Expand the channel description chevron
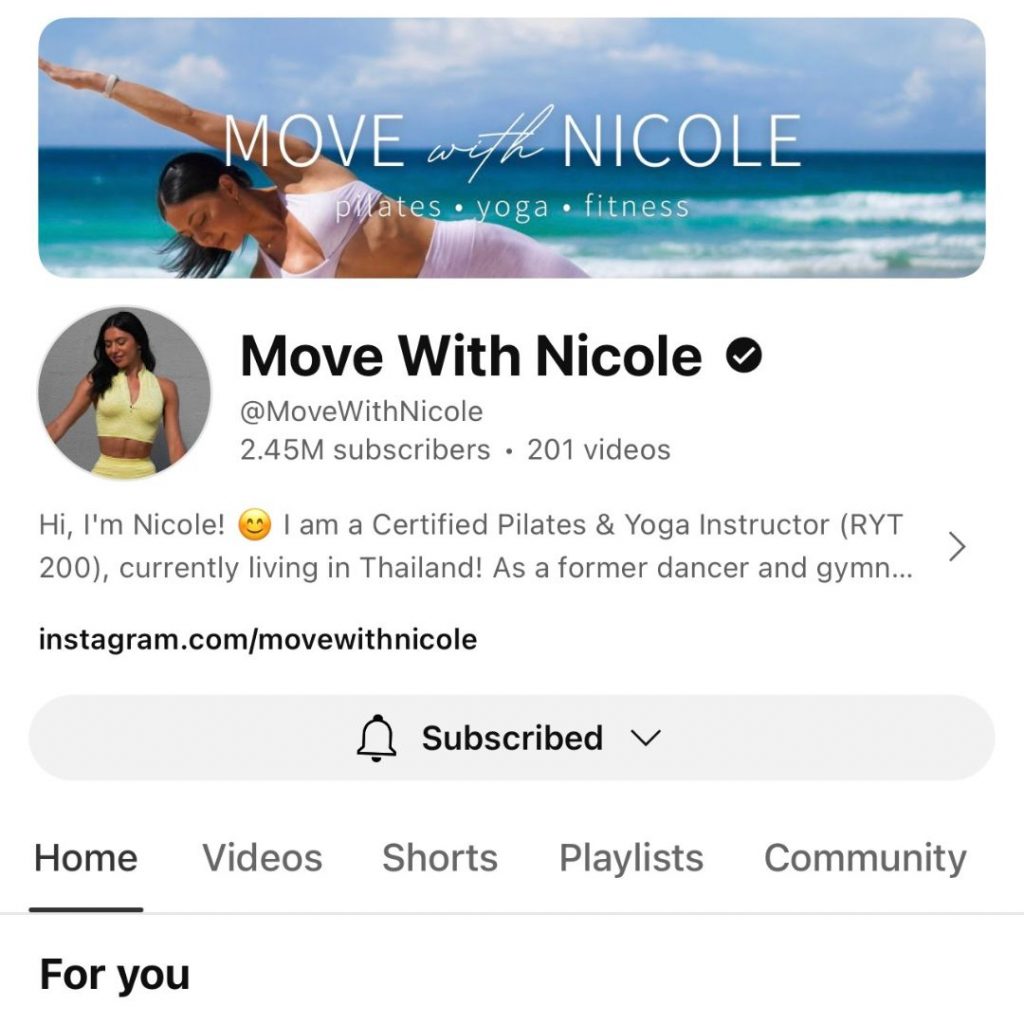 click(957, 547)
